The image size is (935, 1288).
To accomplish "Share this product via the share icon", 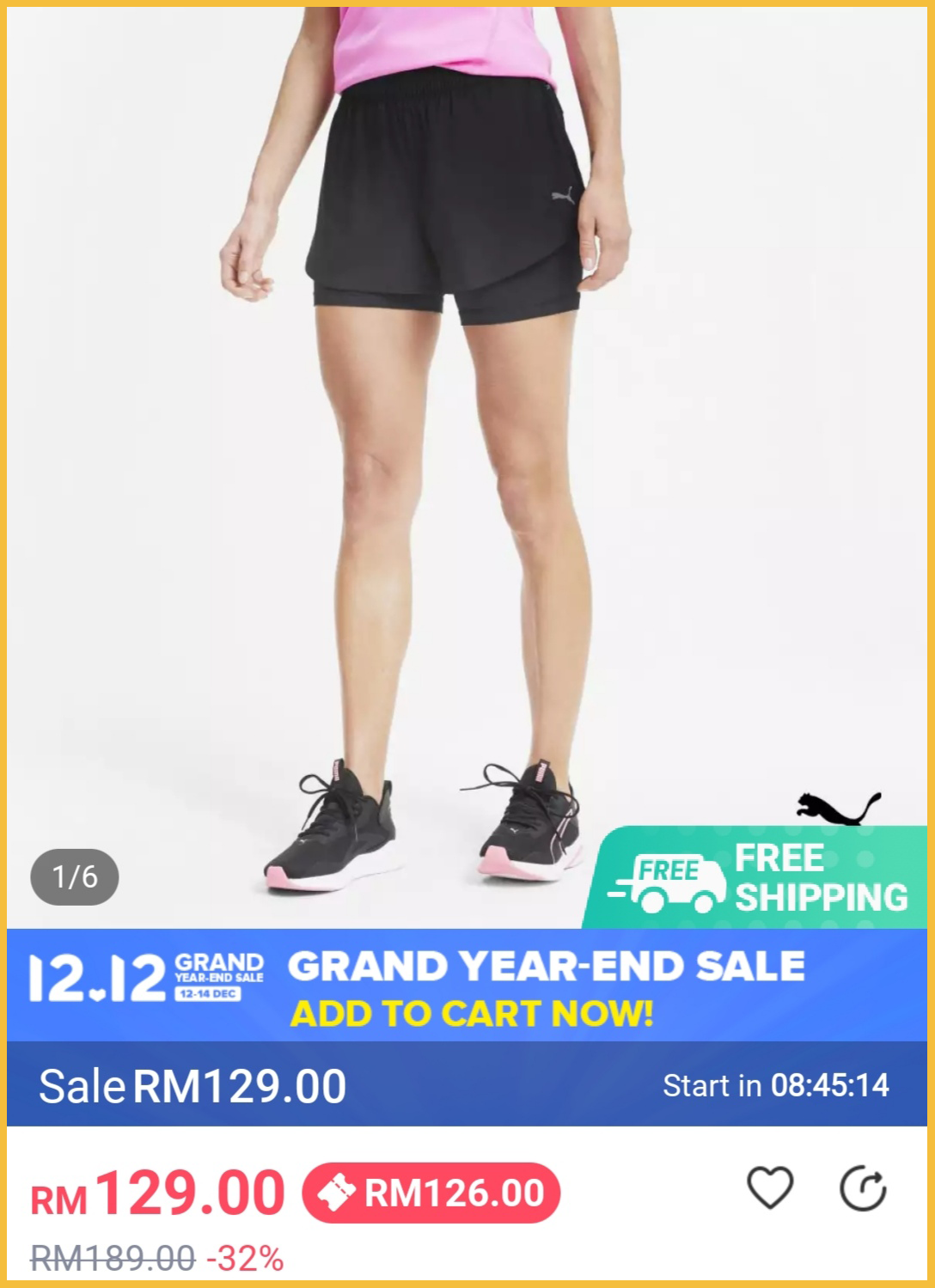I will (862, 1189).
